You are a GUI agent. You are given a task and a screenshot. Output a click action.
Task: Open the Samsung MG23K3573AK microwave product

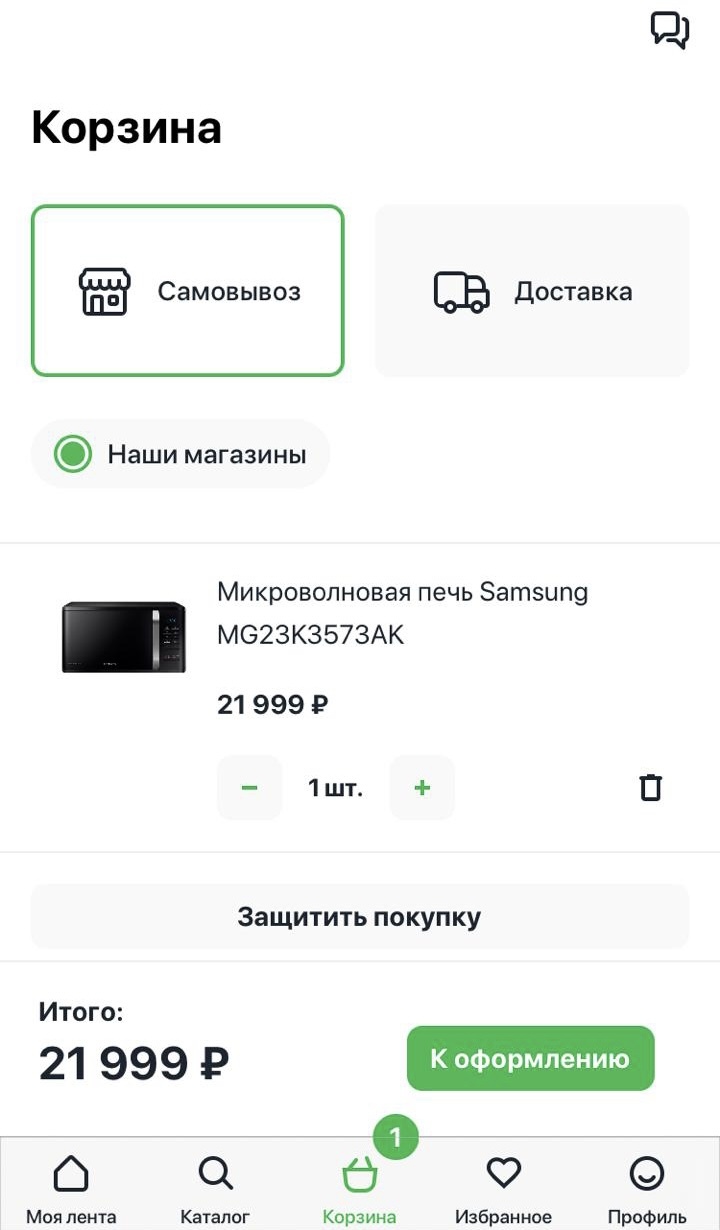click(402, 612)
